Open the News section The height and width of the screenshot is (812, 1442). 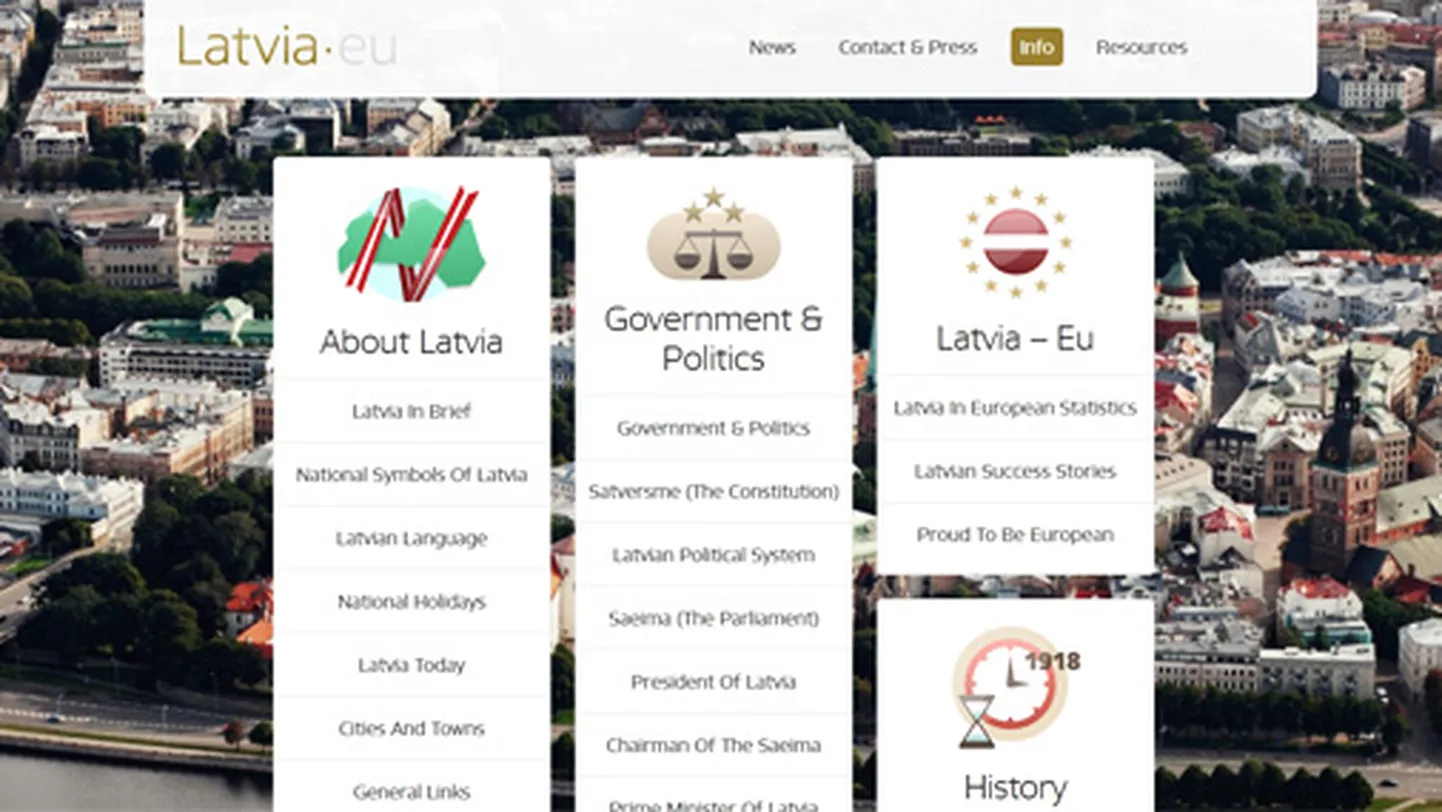[771, 47]
